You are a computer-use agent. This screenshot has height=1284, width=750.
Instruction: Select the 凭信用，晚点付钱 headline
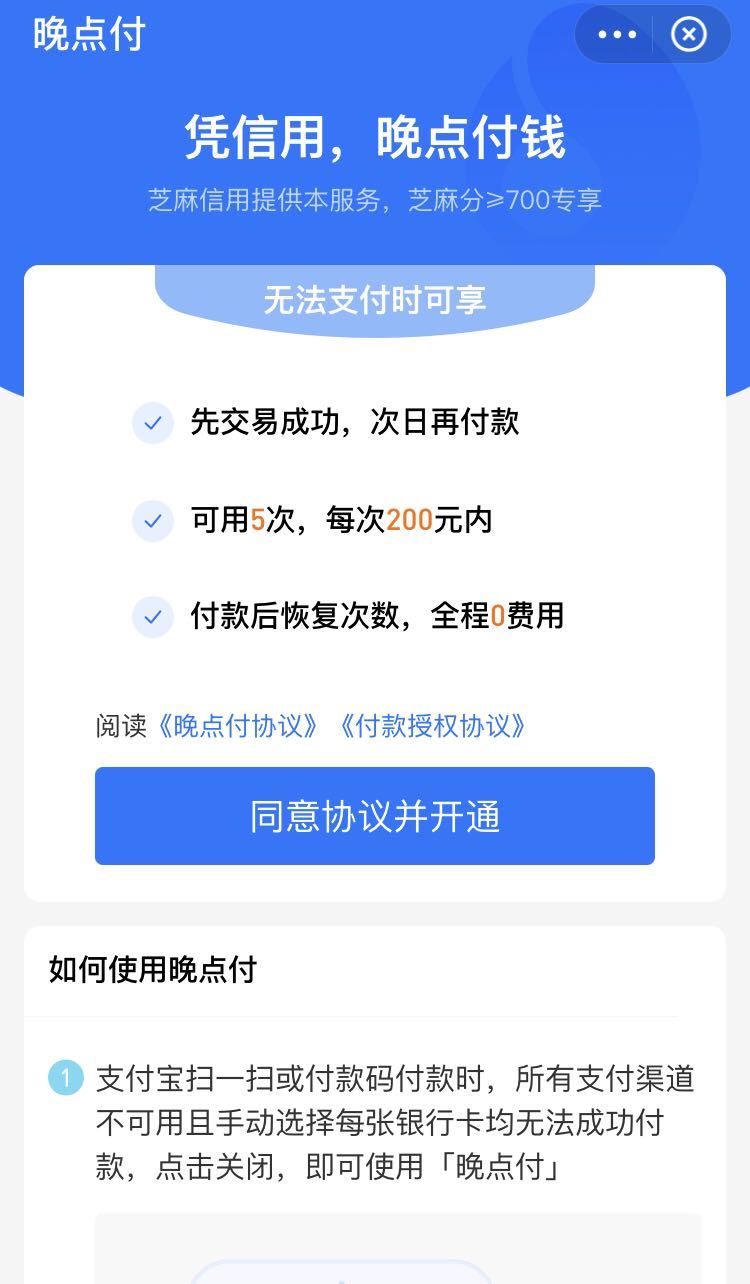click(x=375, y=140)
